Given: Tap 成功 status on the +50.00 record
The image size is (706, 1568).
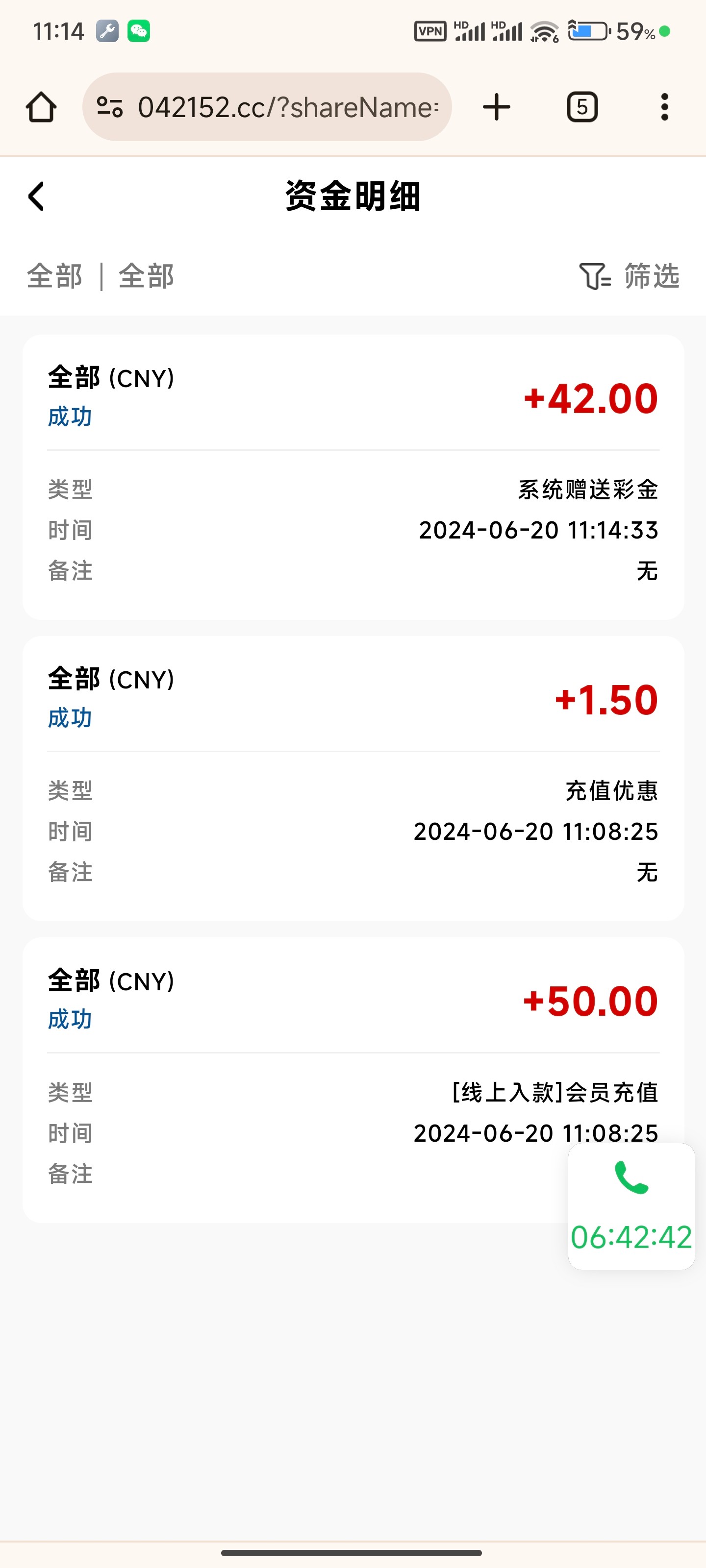Looking at the screenshot, I should [x=70, y=1019].
